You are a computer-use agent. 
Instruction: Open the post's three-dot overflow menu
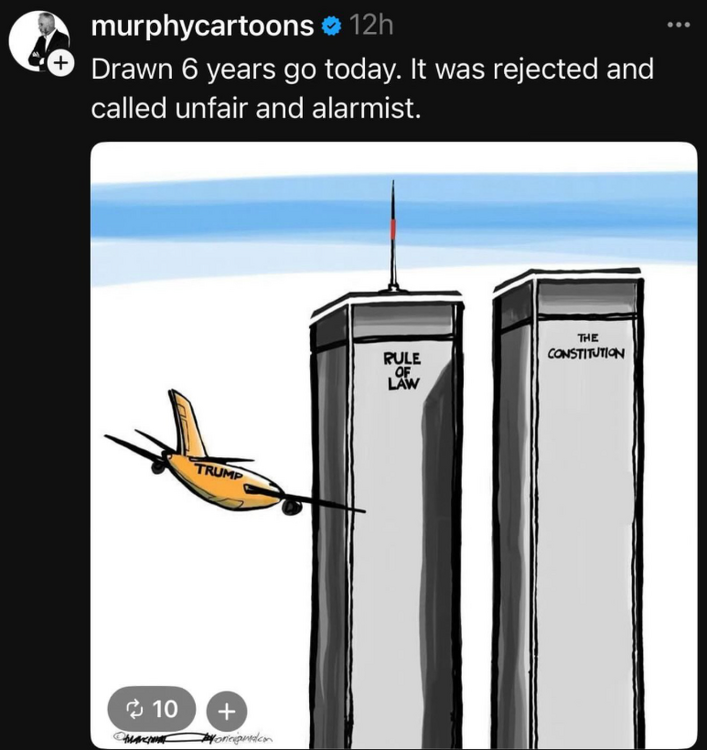coord(678,22)
